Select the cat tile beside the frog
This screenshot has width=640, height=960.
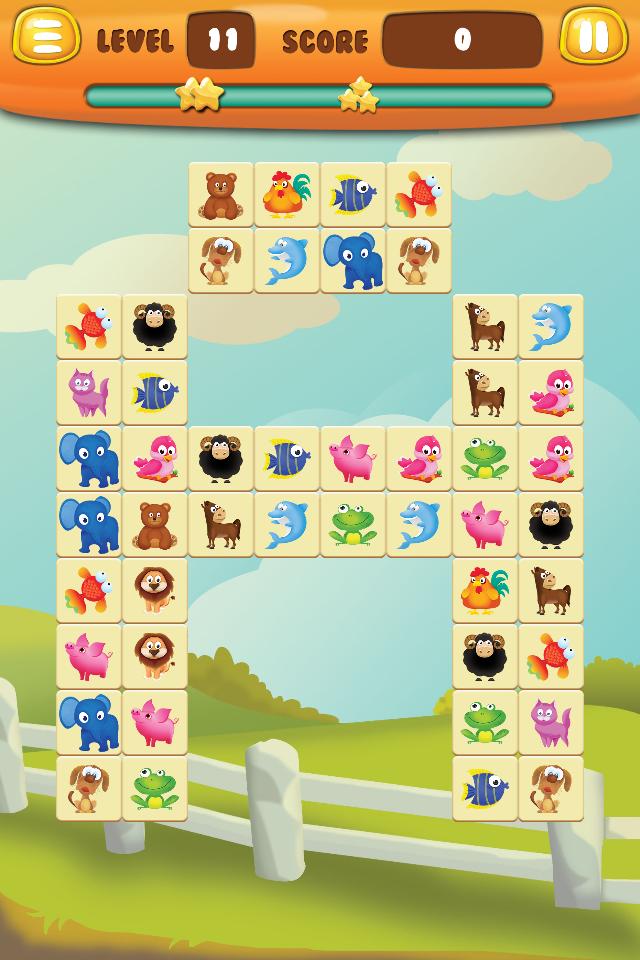551,722
